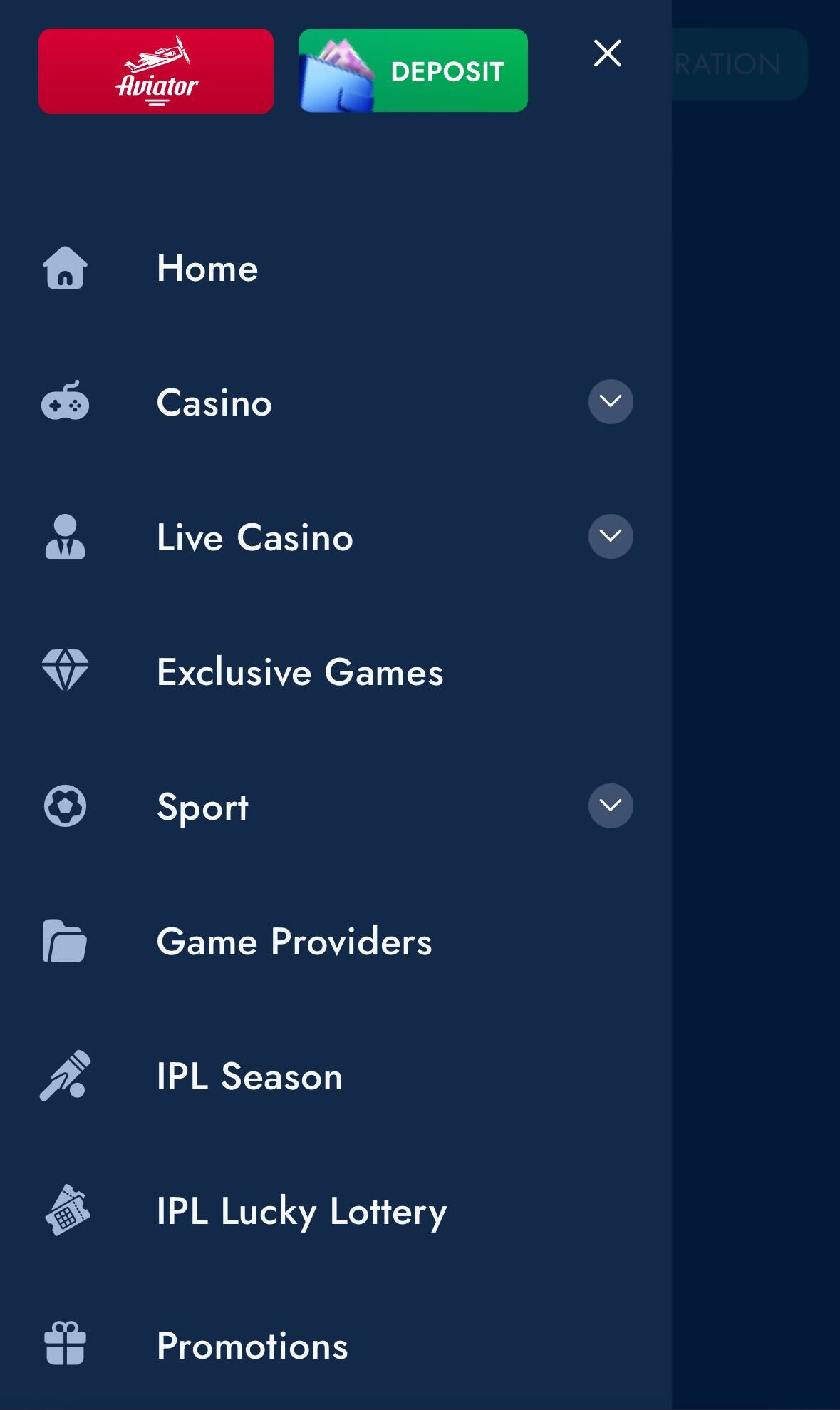Open the Home menu entry
840x1410 pixels.
click(207, 269)
